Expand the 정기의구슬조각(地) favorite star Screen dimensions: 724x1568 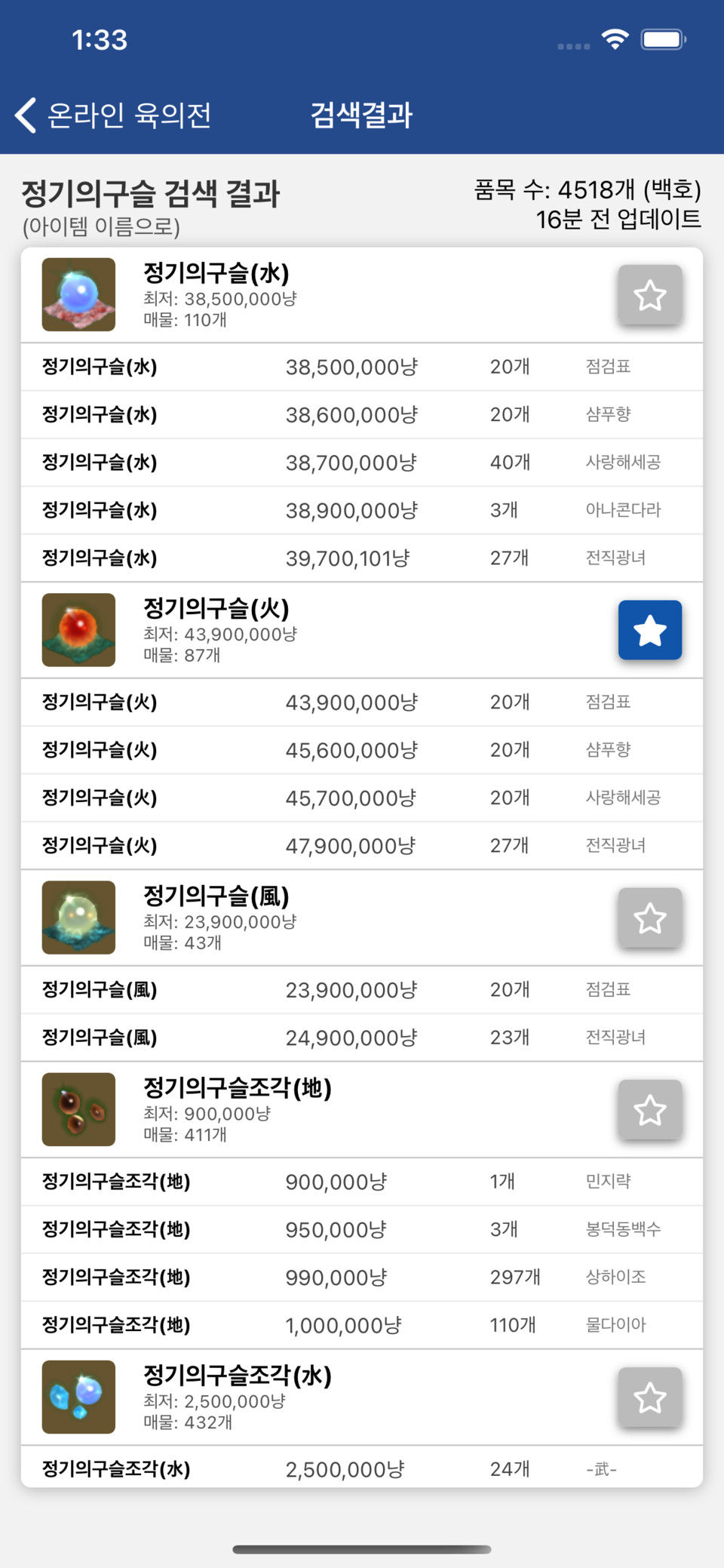(649, 1109)
